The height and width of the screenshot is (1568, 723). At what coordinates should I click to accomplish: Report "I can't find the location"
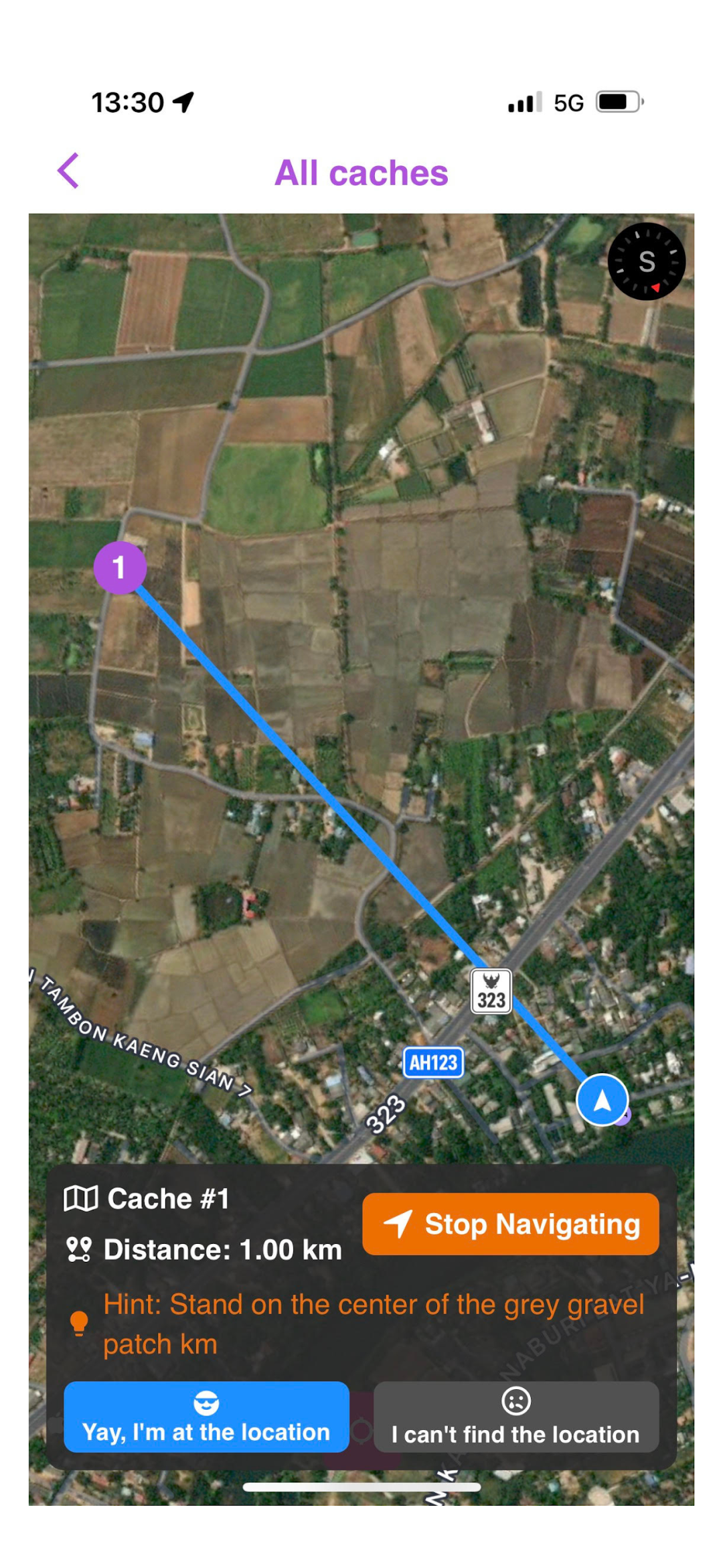515,1417
